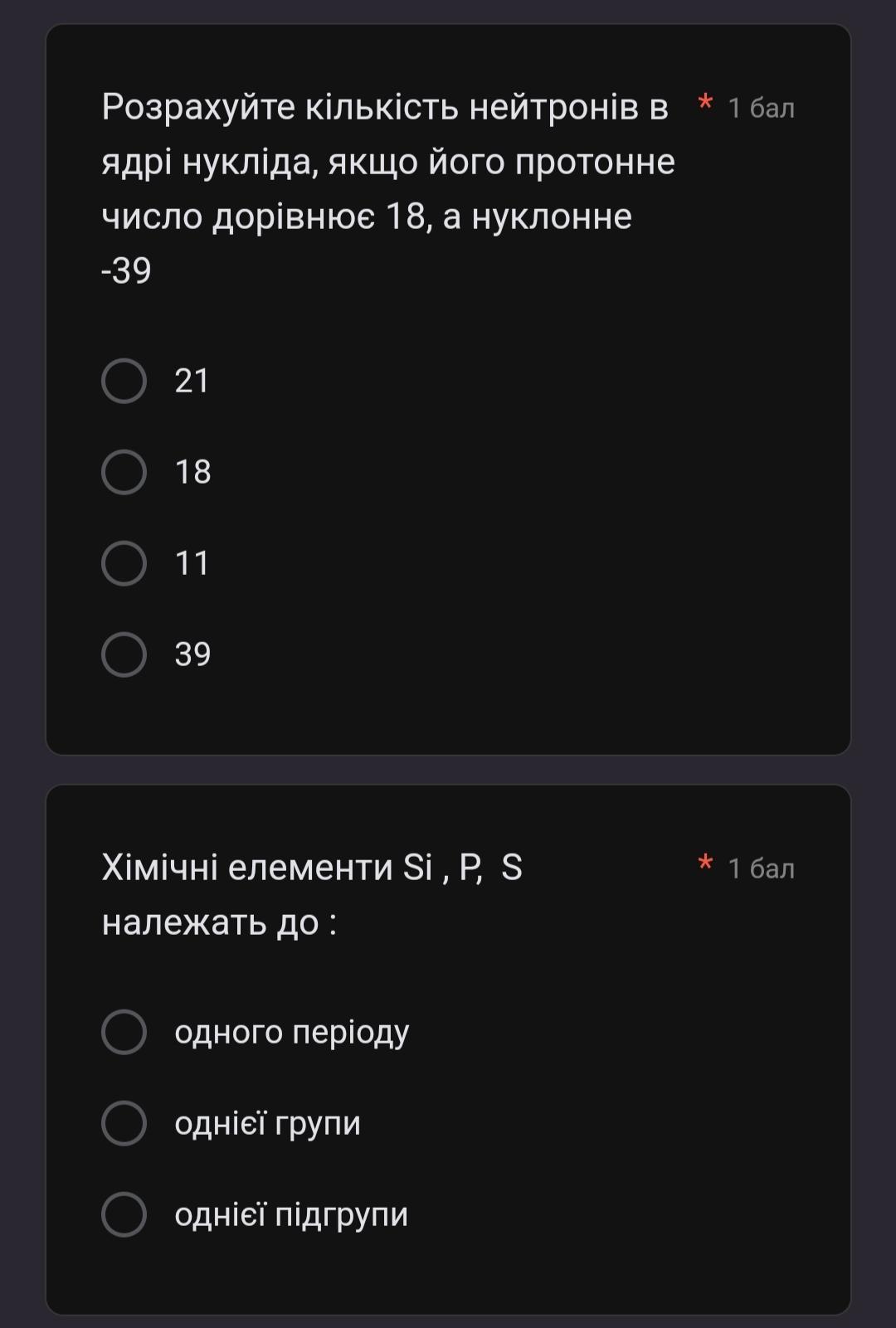Choose 'однієї групи' answer
Screen dimensions: 896x1328
124,1124
